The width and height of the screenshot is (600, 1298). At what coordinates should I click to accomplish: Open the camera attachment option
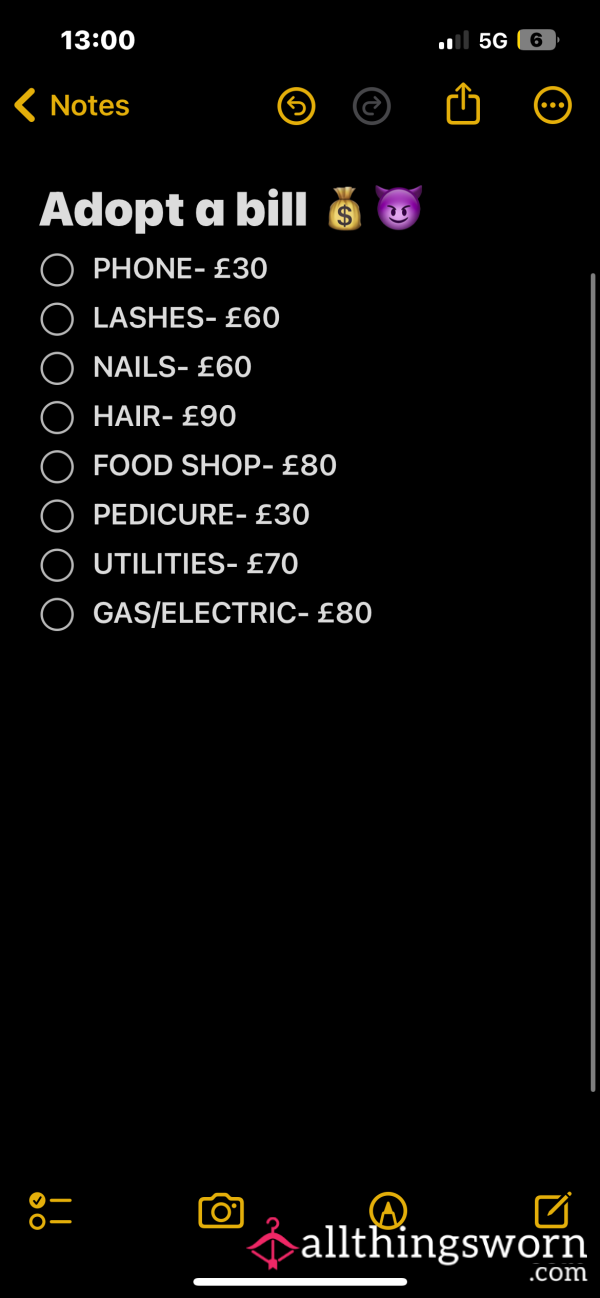coord(221,1210)
